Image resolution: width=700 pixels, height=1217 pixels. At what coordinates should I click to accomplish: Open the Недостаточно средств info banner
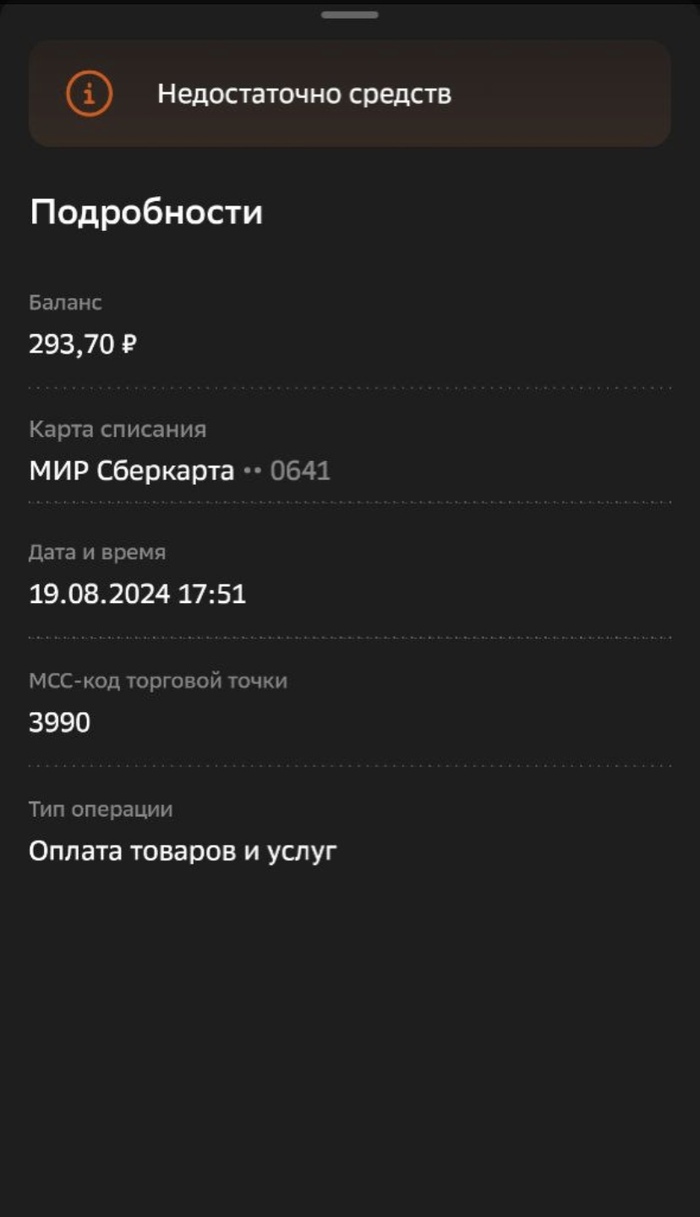349,94
